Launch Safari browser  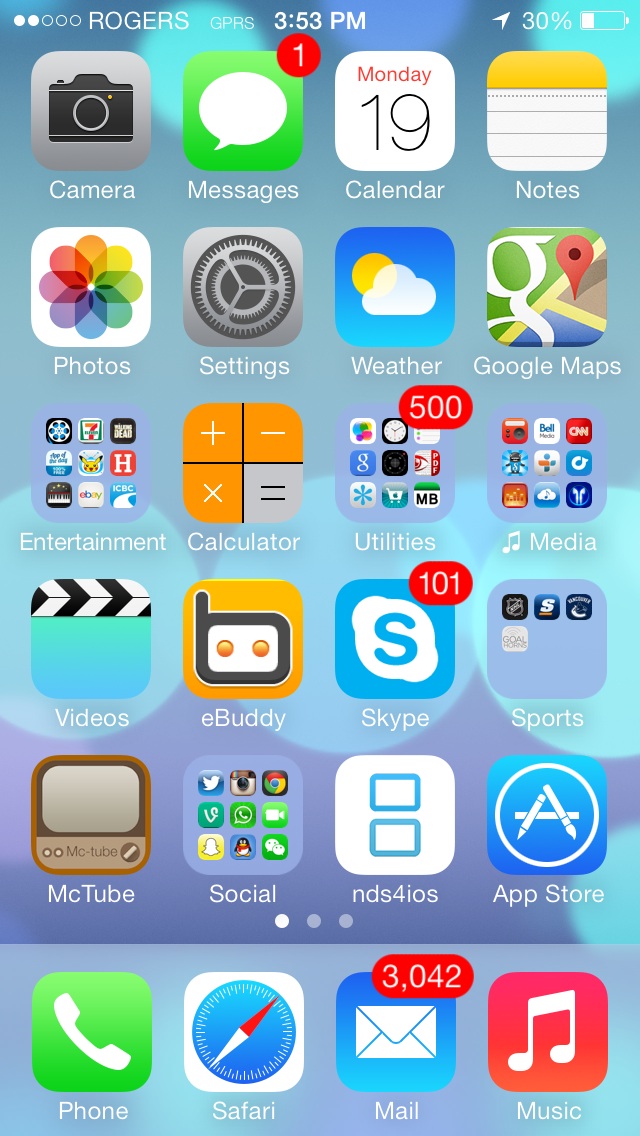point(244,1032)
